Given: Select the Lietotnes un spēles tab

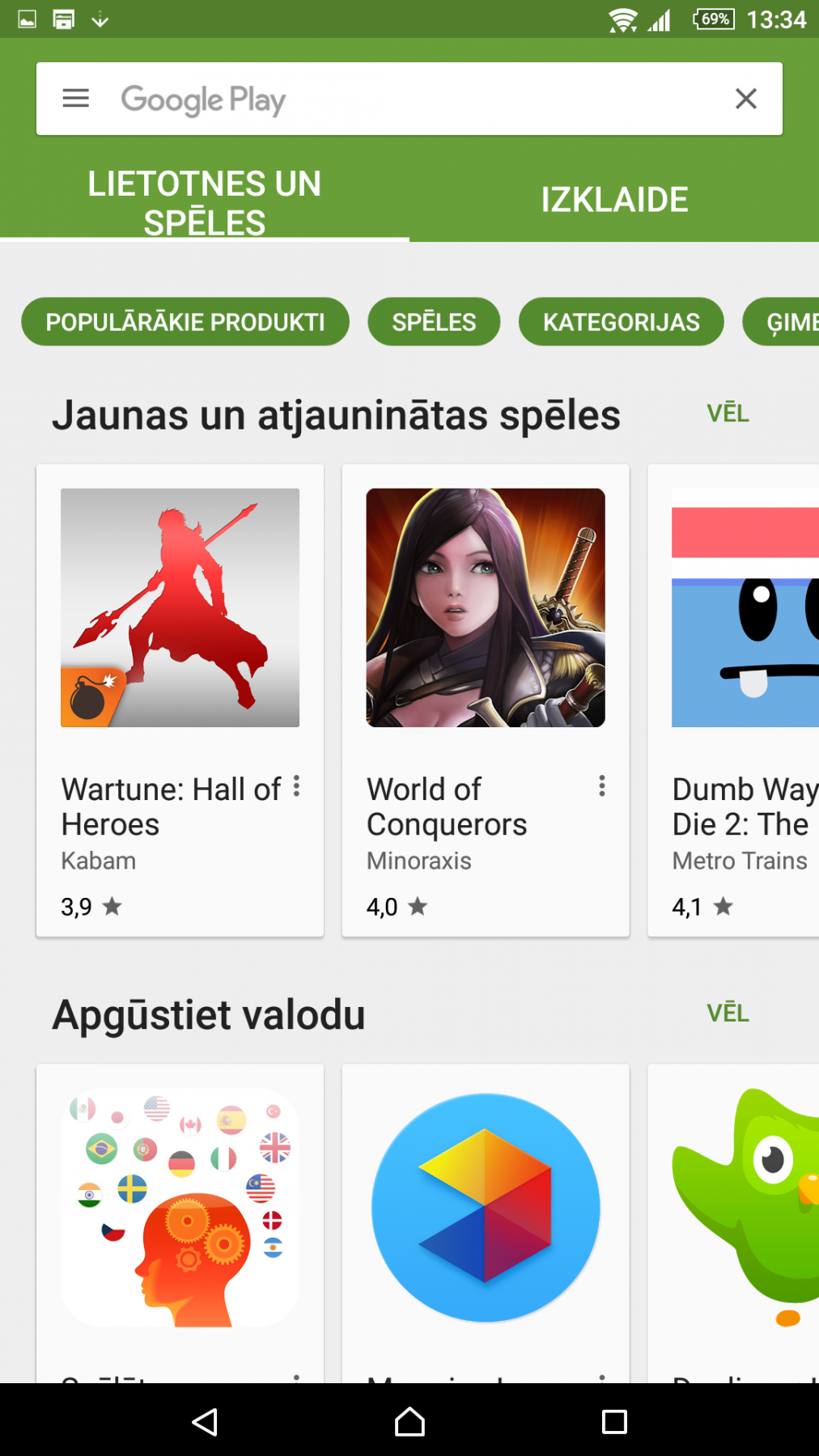Looking at the screenshot, I should pyautogui.click(x=204, y=202).
